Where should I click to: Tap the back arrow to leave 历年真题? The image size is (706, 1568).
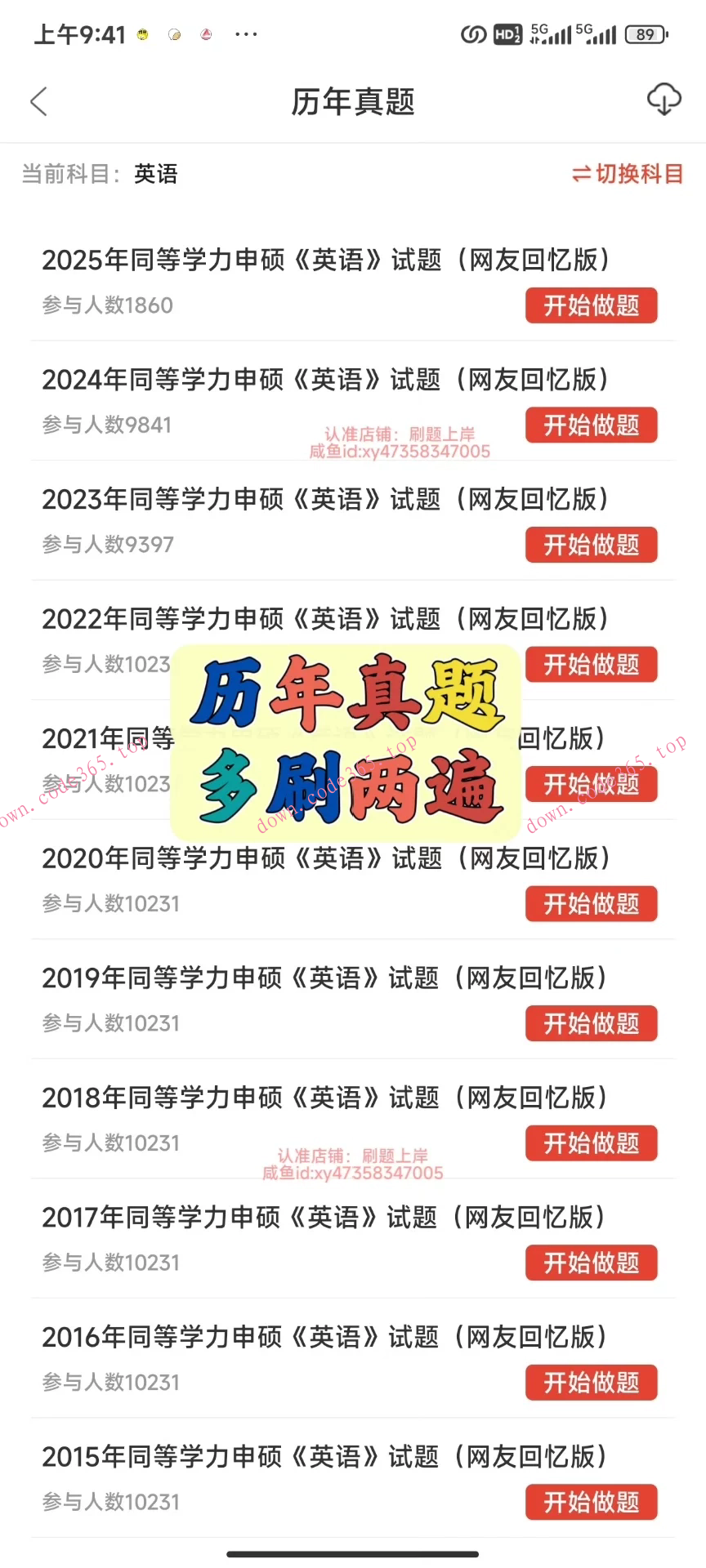tap(38, 101)
